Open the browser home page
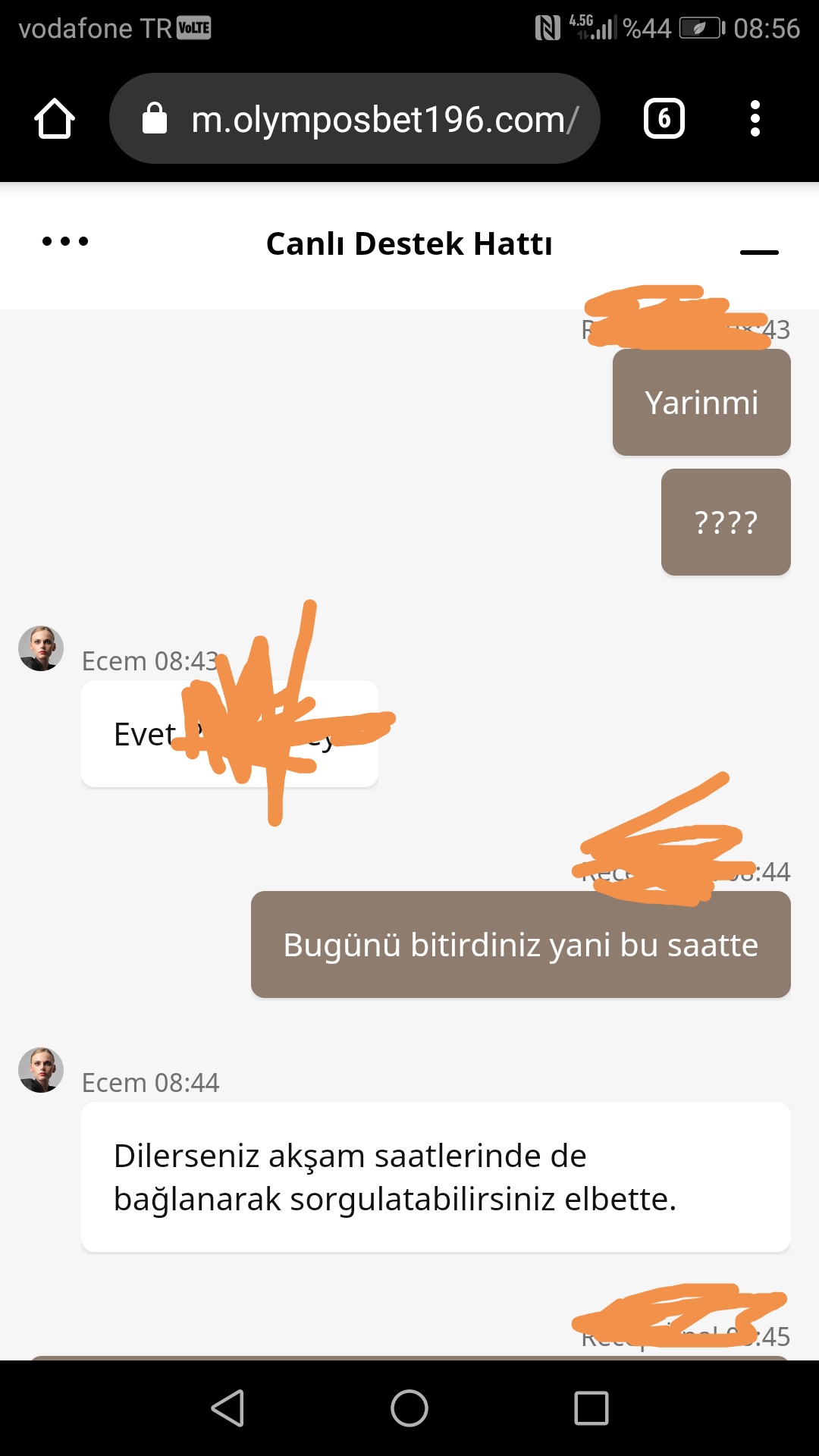This screenshot has height=1456, width=819. [x=55, y=118]
